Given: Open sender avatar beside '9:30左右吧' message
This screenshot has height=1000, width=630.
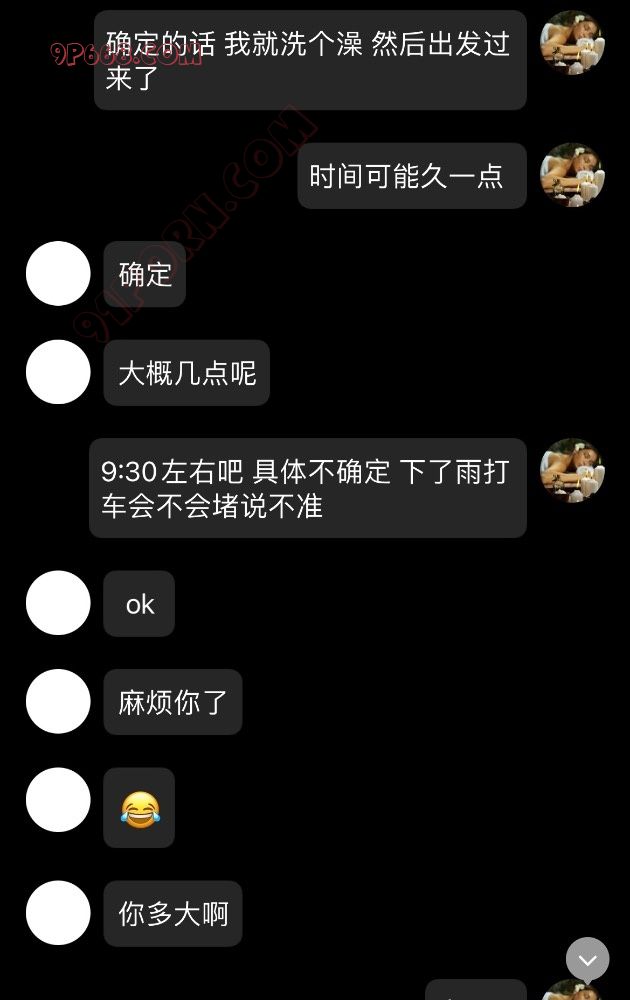Looking at the screenshot, I should (x=572, y=471).
